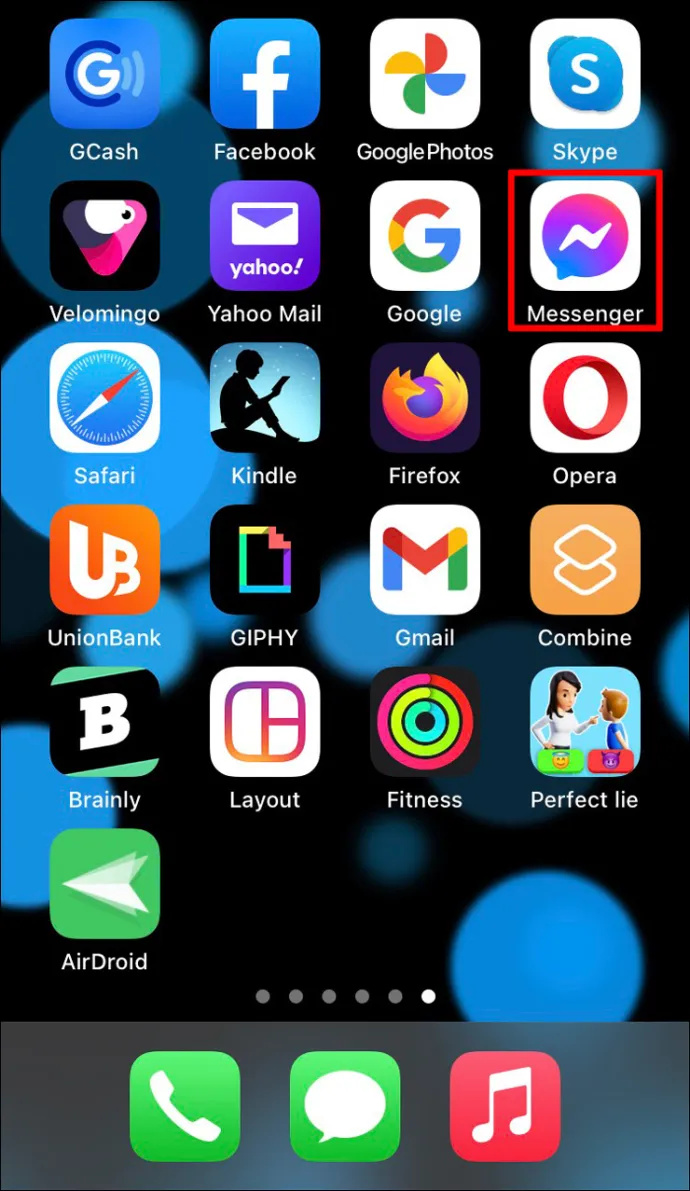Open Messages from the dock
Viewport: 690px width, 1191px height.
tap(345, 1107)
